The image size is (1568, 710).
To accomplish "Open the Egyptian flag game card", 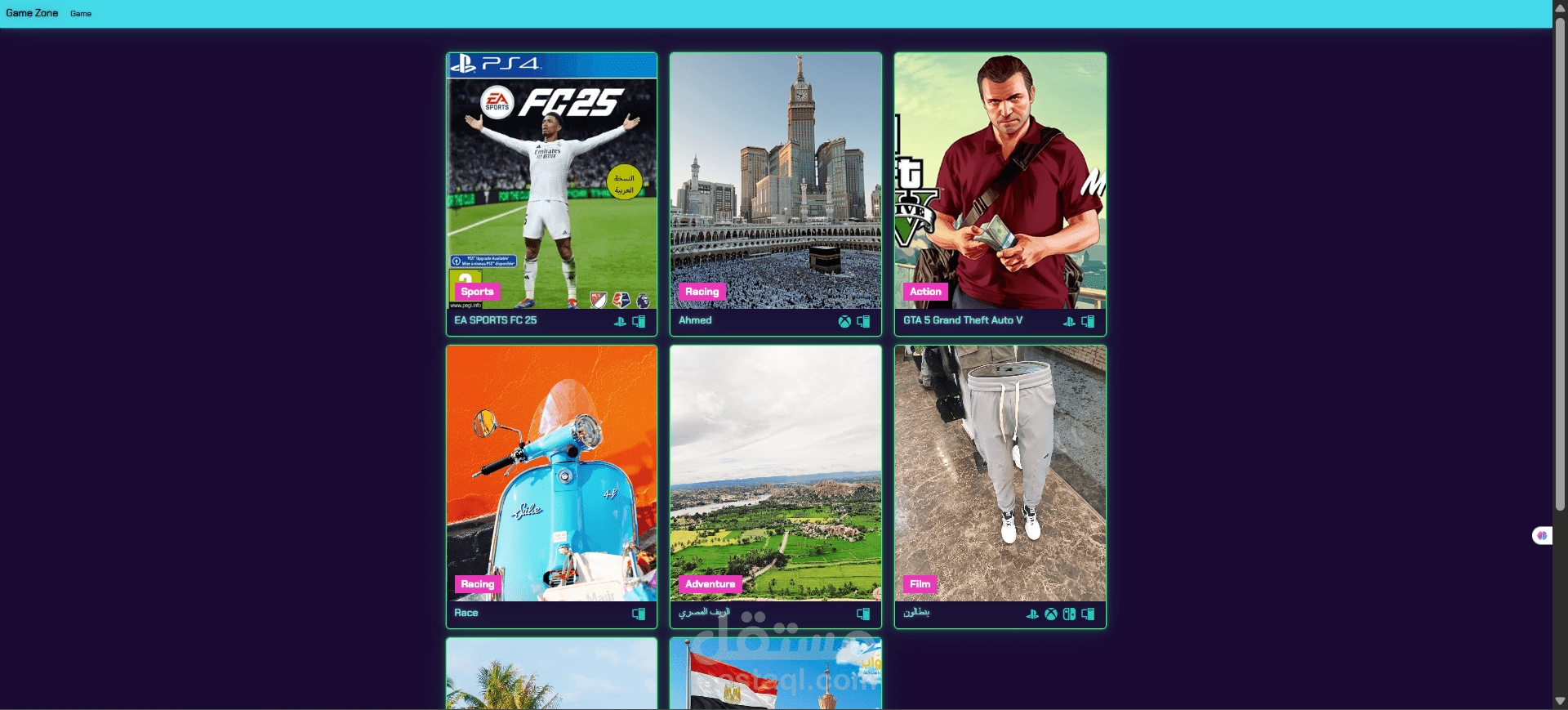I will click(775, 674).
